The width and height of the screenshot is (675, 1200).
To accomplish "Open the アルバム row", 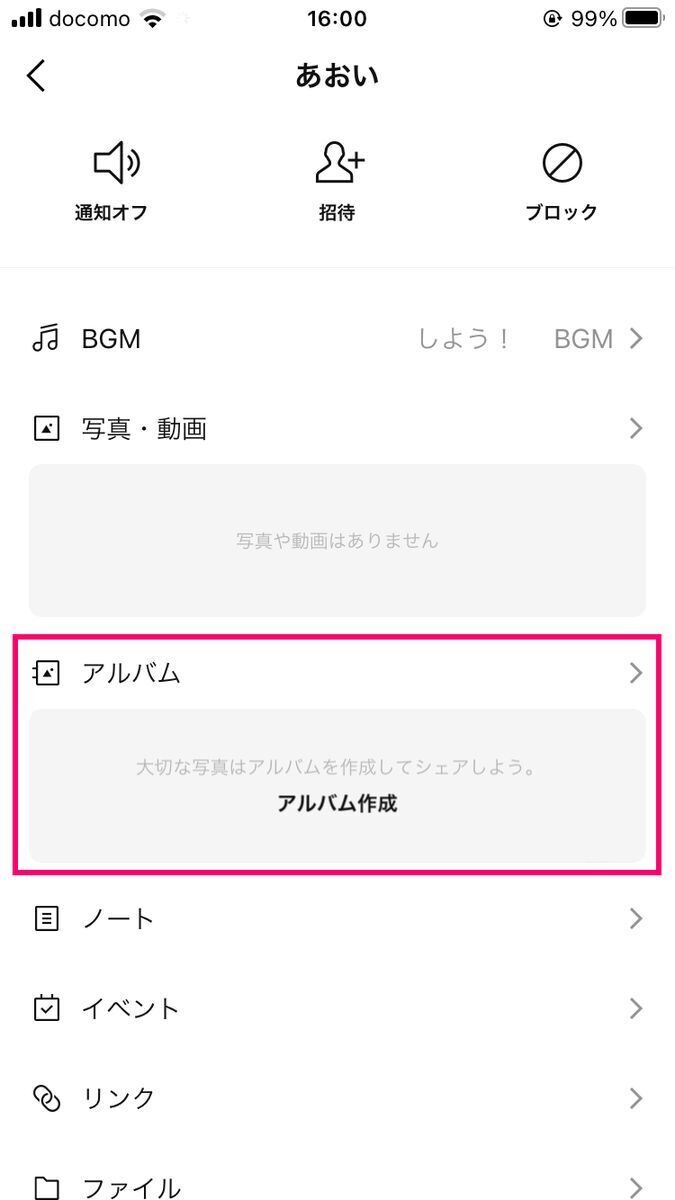I will (x=337, y=673).
